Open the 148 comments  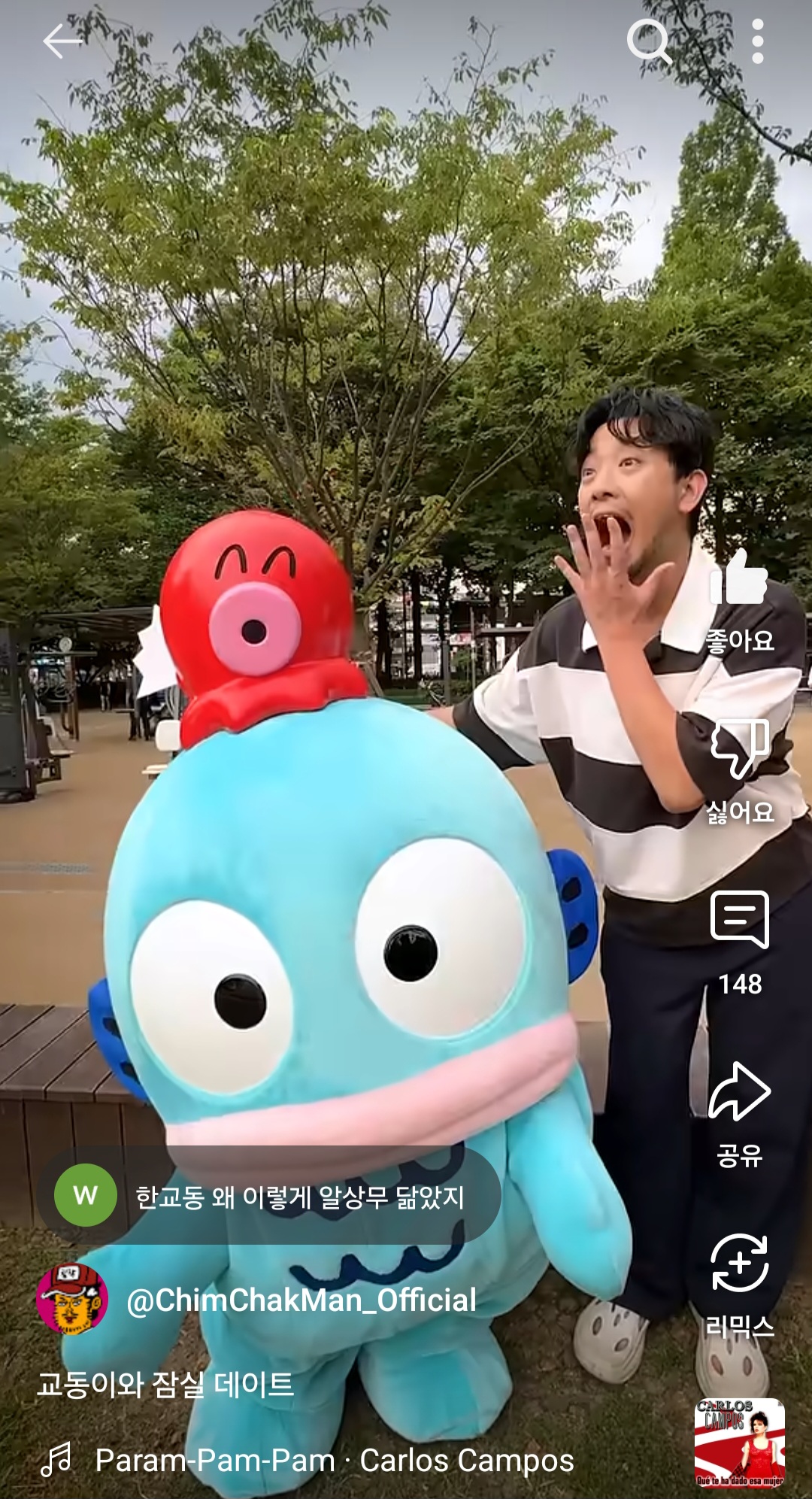(739, 921)
